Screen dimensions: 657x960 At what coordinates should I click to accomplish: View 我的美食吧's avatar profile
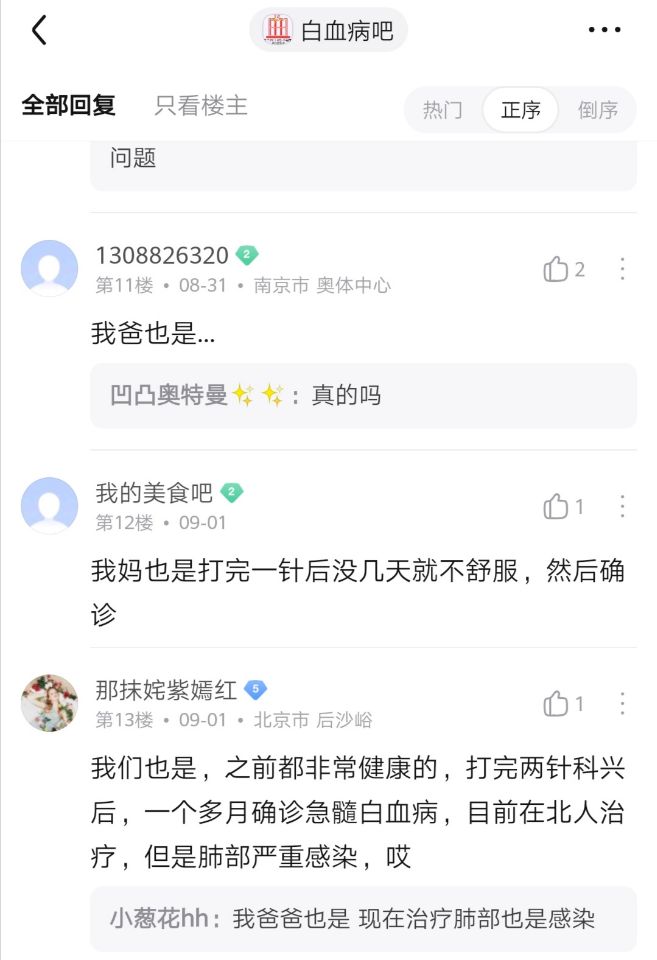[49, 506]
